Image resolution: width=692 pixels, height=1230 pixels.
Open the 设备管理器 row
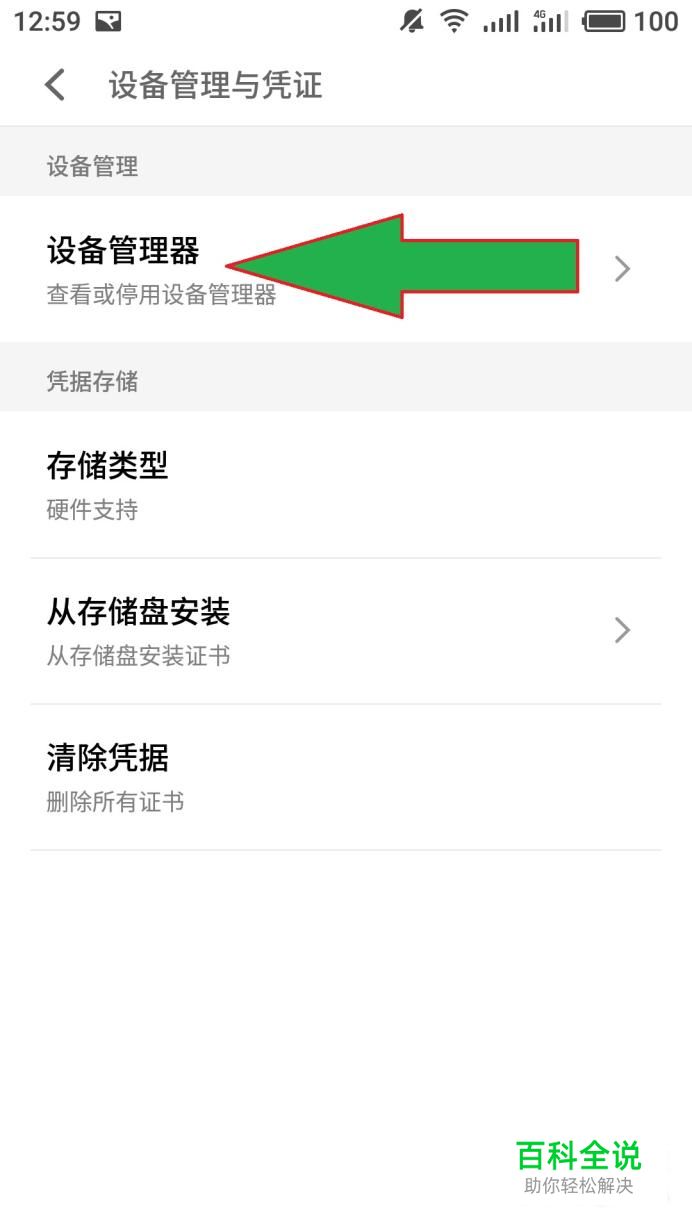(346, 269)
